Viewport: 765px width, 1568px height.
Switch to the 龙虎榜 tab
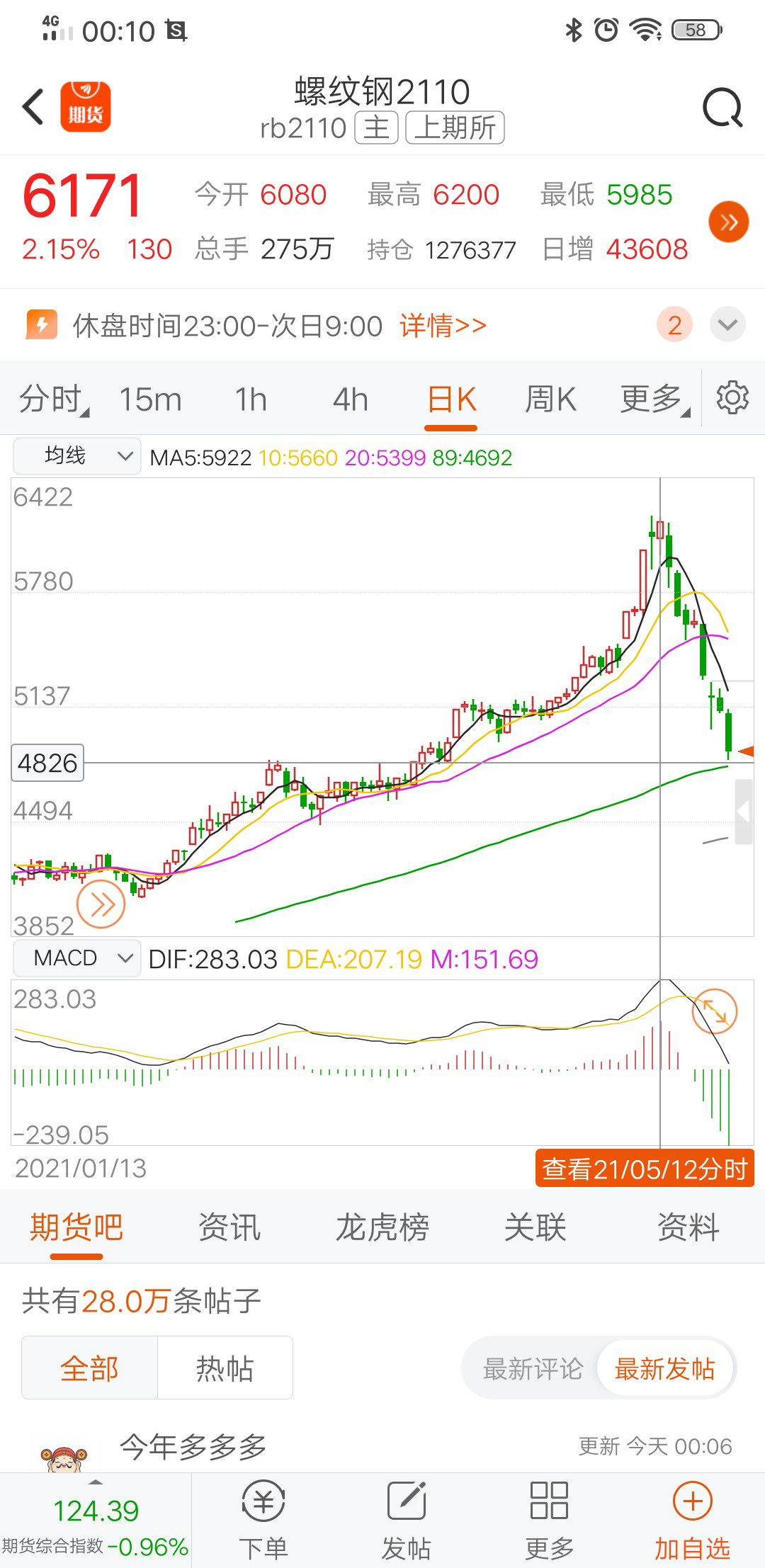382,1227
